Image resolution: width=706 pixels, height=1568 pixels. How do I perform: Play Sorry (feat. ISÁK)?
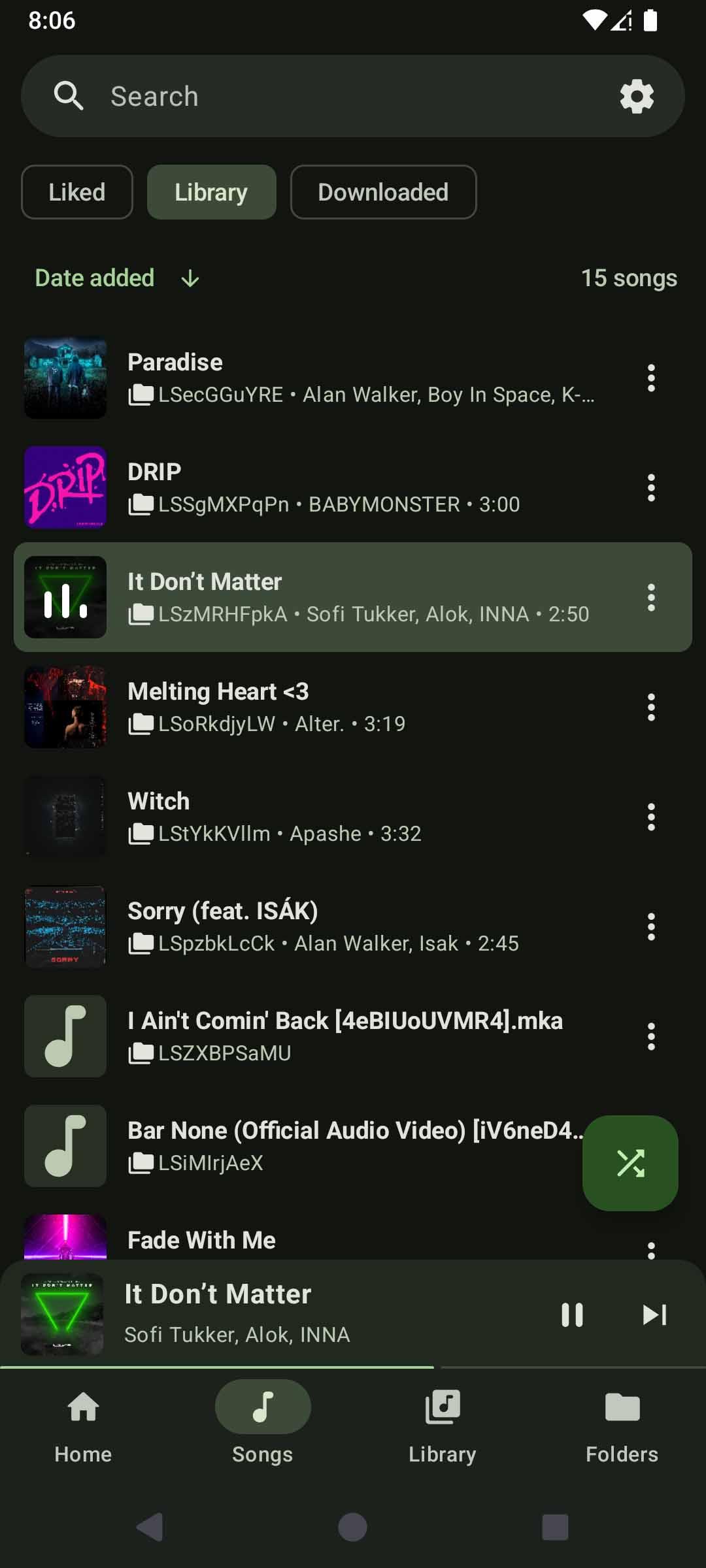coord(327,926)
